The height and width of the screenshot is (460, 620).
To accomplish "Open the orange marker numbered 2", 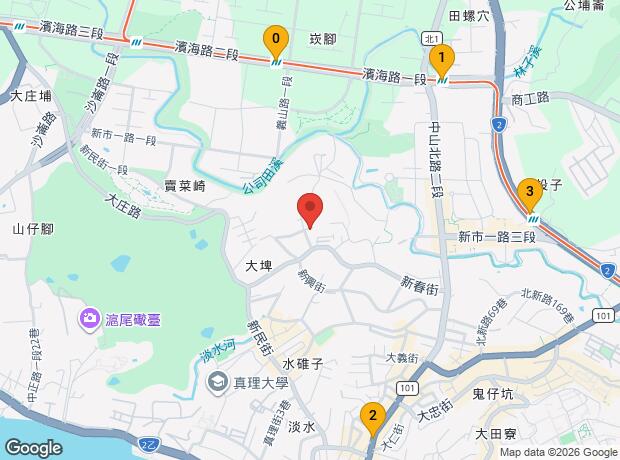I will coord(372,419).
